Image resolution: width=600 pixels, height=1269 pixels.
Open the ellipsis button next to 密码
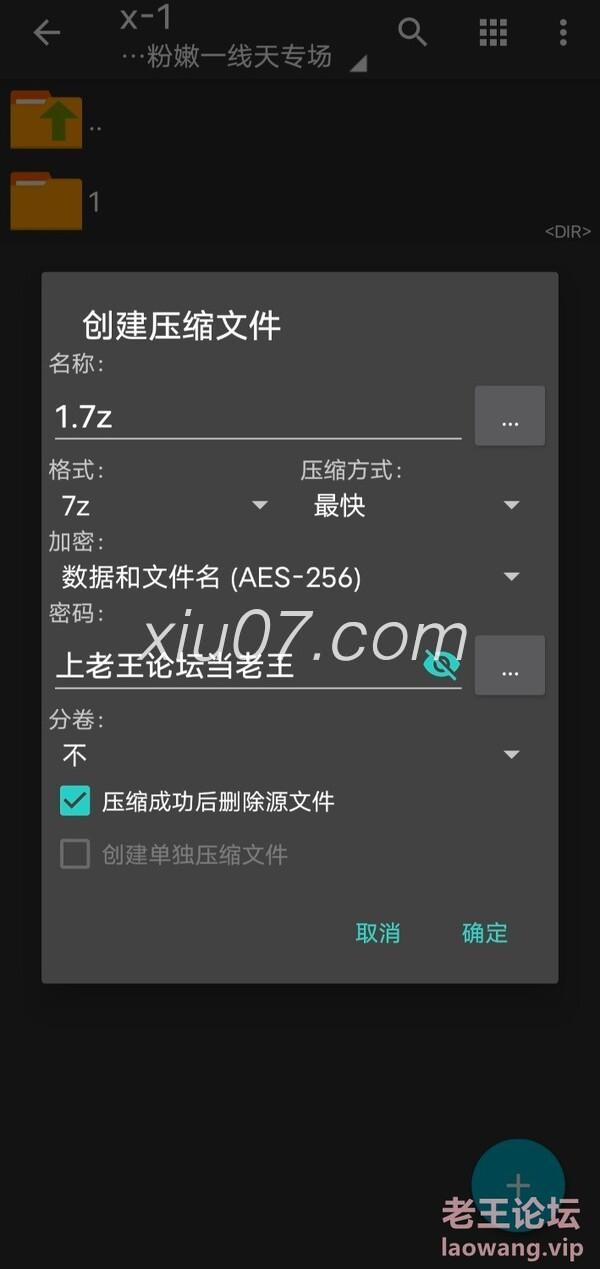point(509,666)
